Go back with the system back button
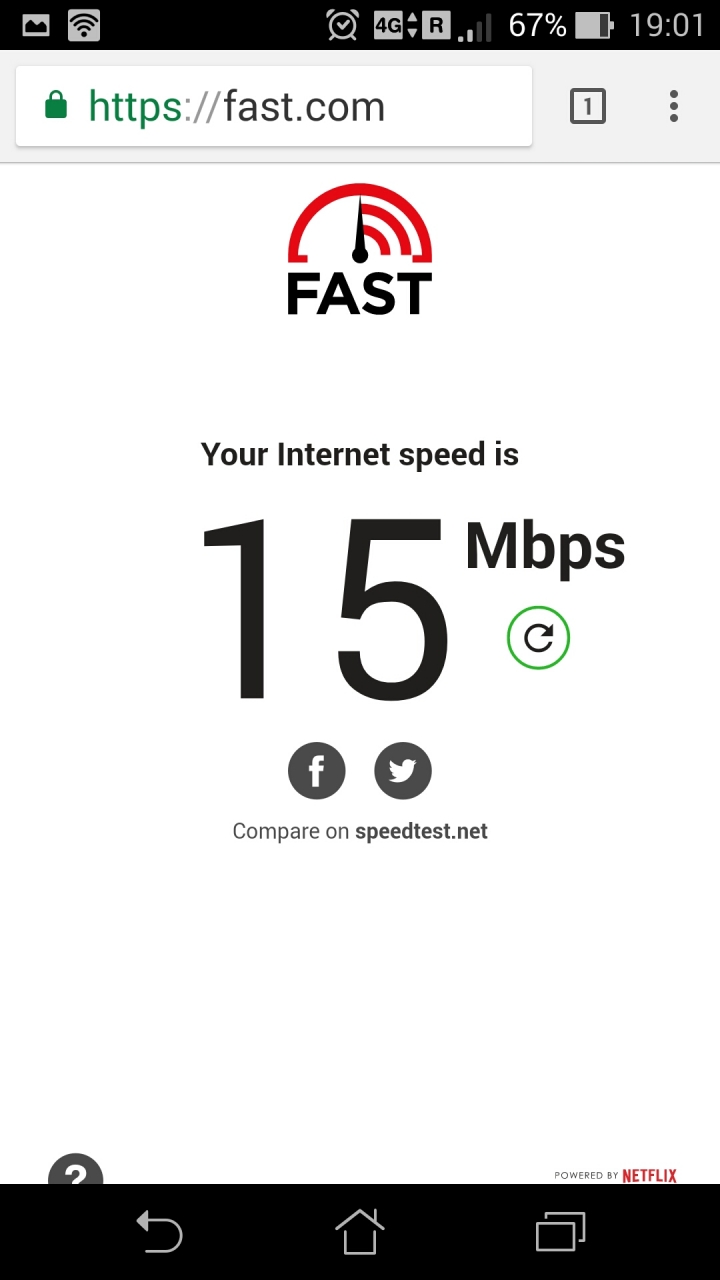Image resolution: width=720 pixels, height=1280 pixels. (x=159, y=1232)
